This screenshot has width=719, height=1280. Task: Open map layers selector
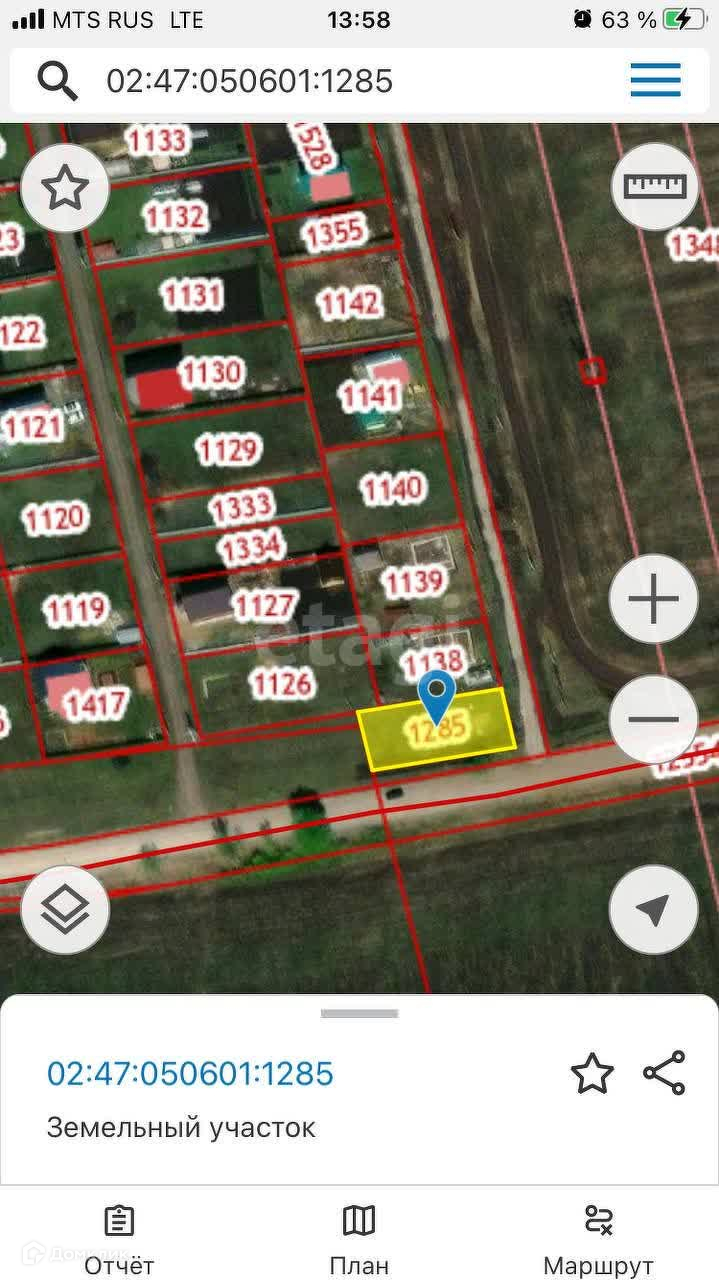click(x=65, y=909)
